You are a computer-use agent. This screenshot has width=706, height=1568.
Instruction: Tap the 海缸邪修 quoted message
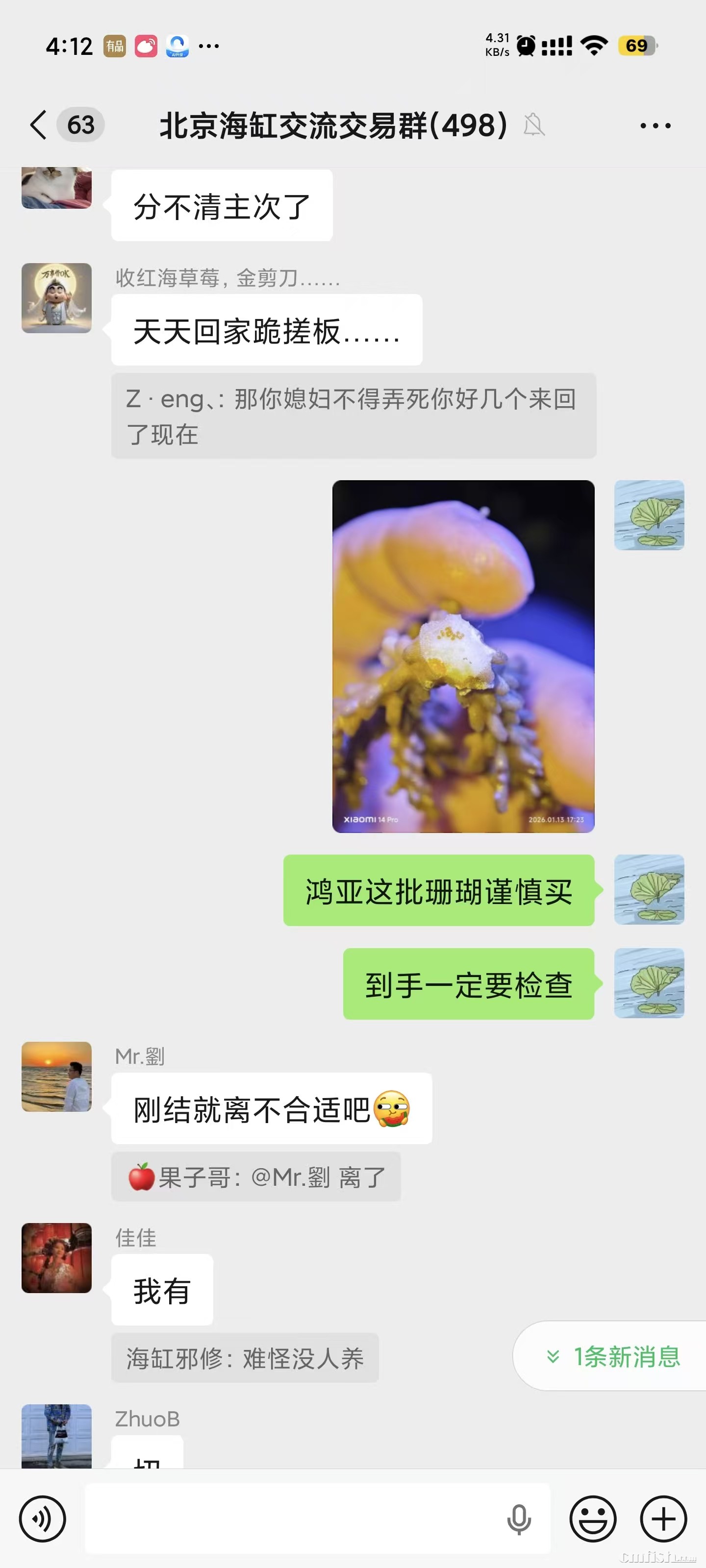[x=245, y=1357]
